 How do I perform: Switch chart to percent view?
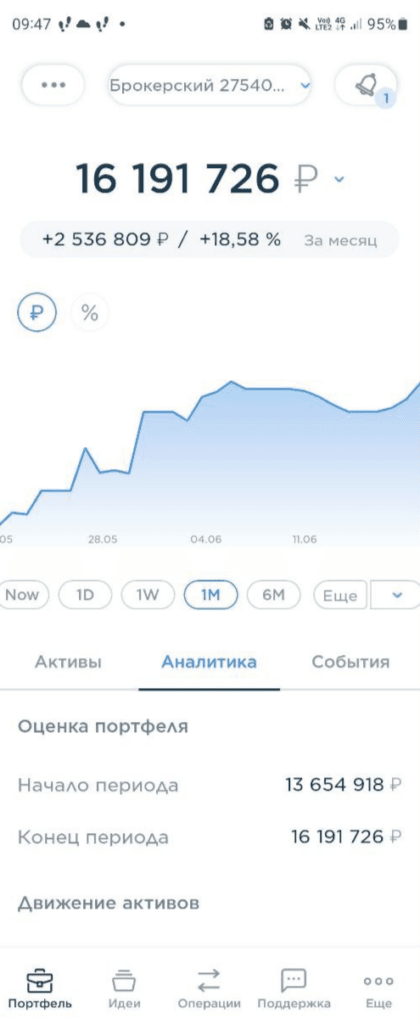89,312
